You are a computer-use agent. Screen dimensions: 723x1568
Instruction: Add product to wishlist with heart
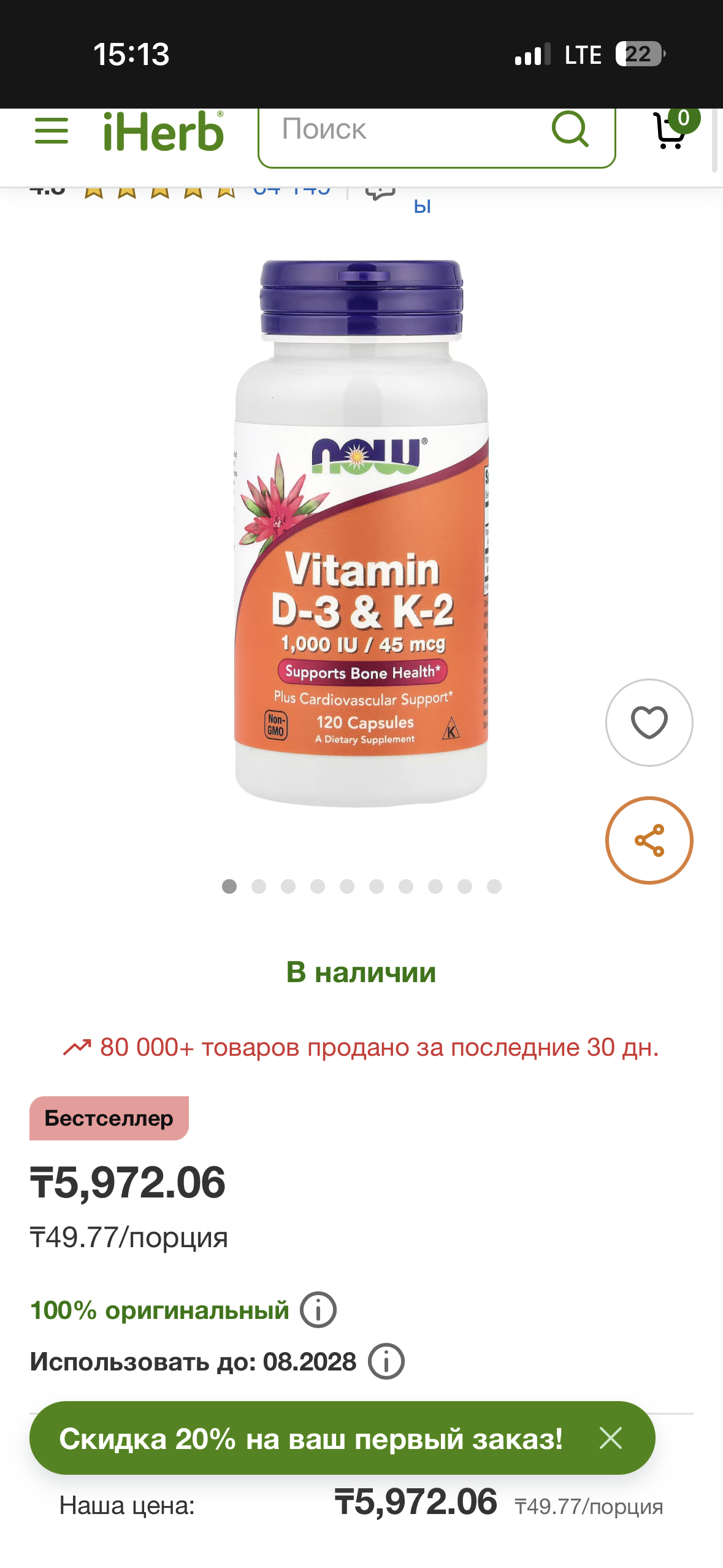point(649,723)
